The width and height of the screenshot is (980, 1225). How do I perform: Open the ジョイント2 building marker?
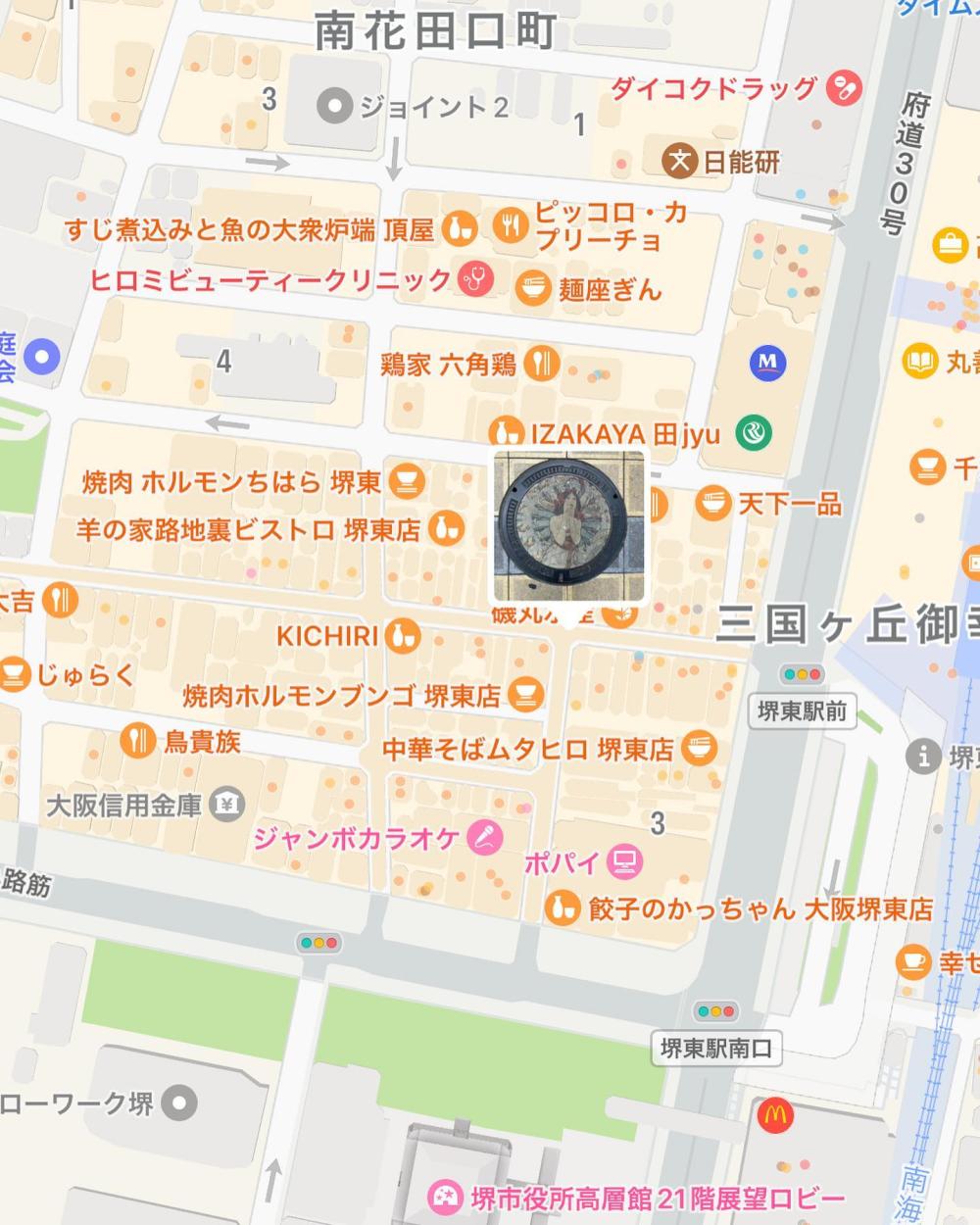(x=335, y=106)
